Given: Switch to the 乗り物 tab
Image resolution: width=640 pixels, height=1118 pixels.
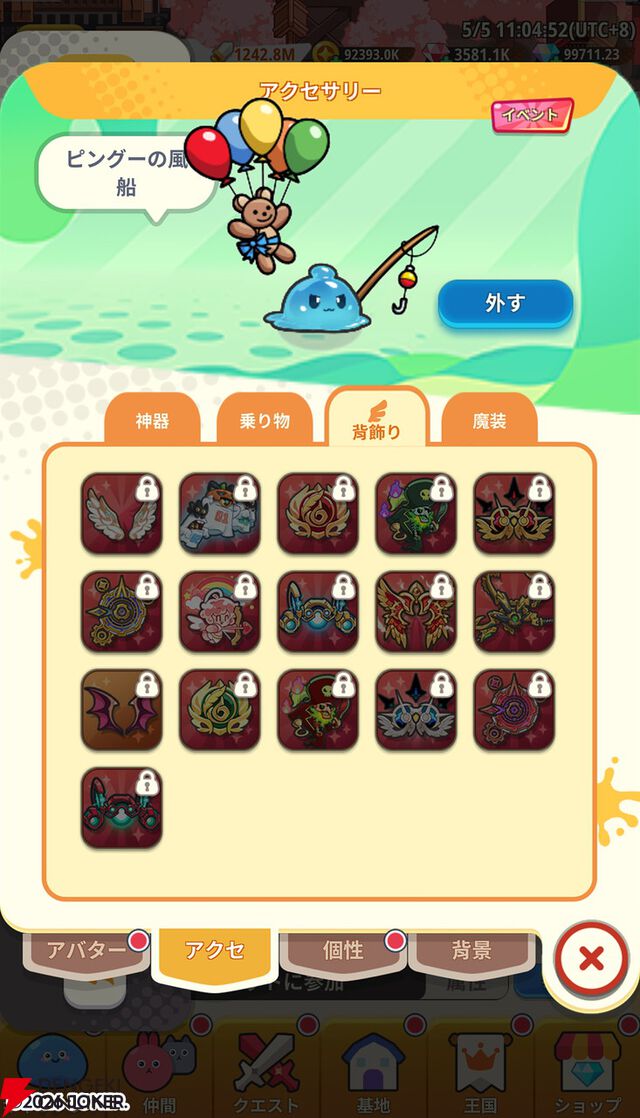Looking at the screenshot, I should pos(264,421).
